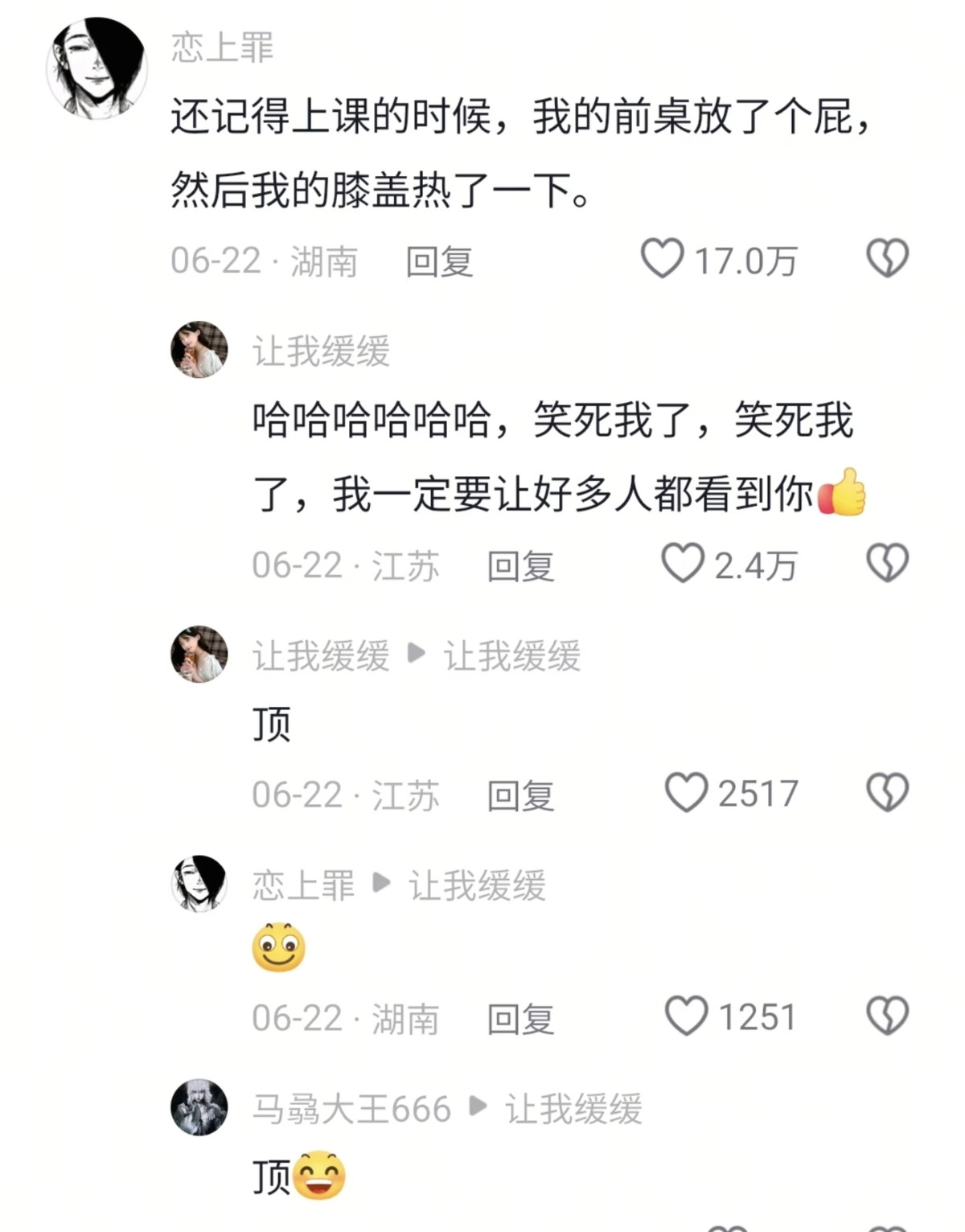The height and width of the screenshot is (1232, 965).
Task: Tap 回复 under the 顶 reply
Action: [x=521, y=793]
